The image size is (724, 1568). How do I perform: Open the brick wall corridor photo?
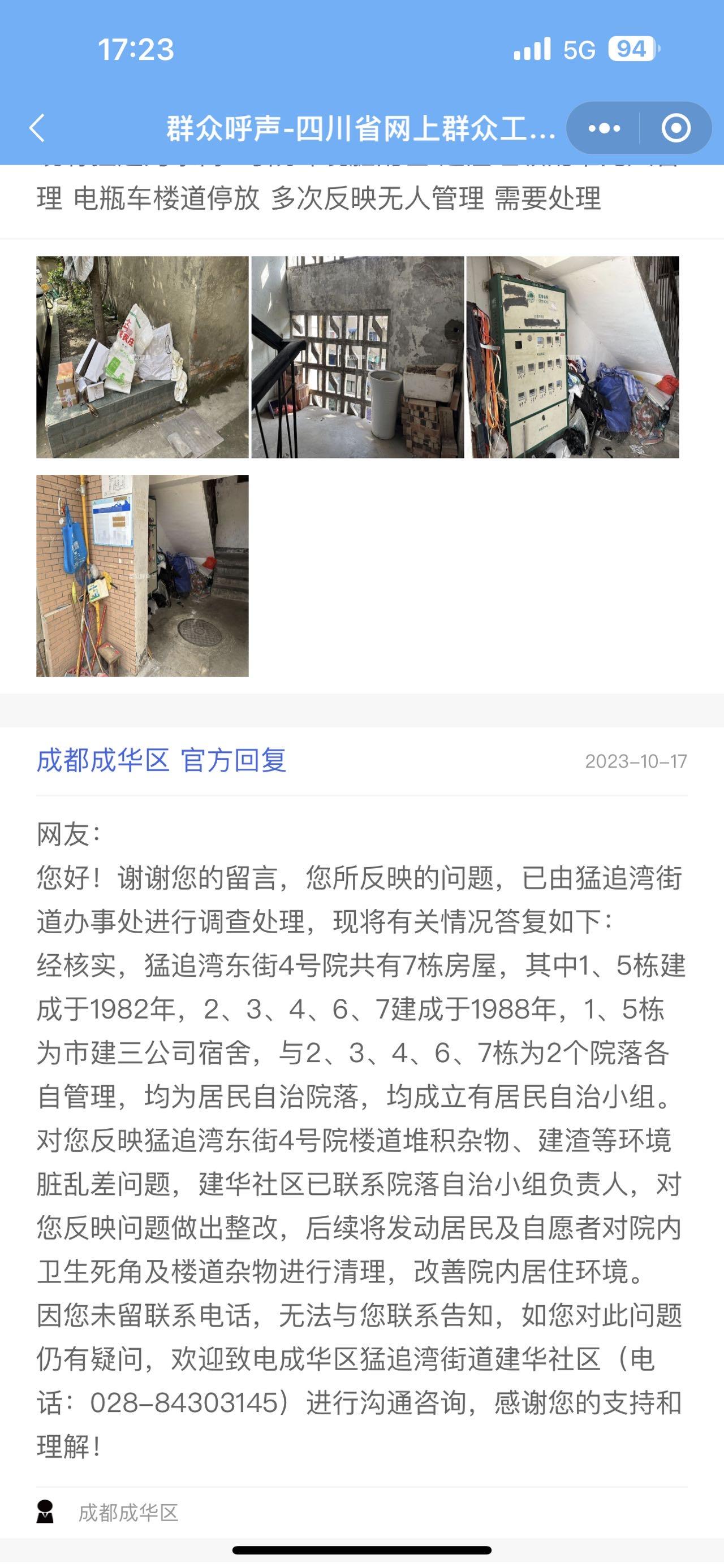tap(143, 576)
